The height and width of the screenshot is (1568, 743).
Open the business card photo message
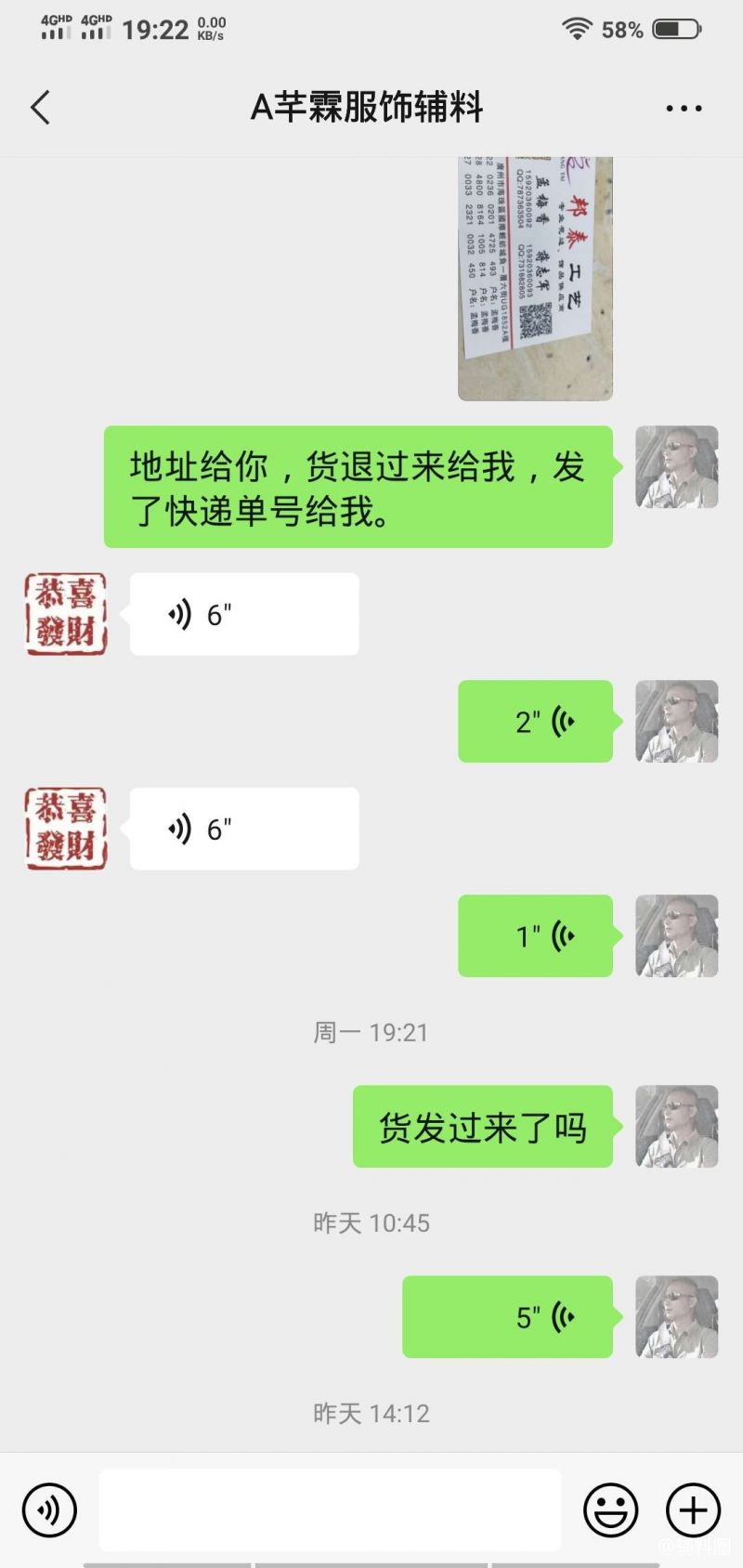(535, 279)
